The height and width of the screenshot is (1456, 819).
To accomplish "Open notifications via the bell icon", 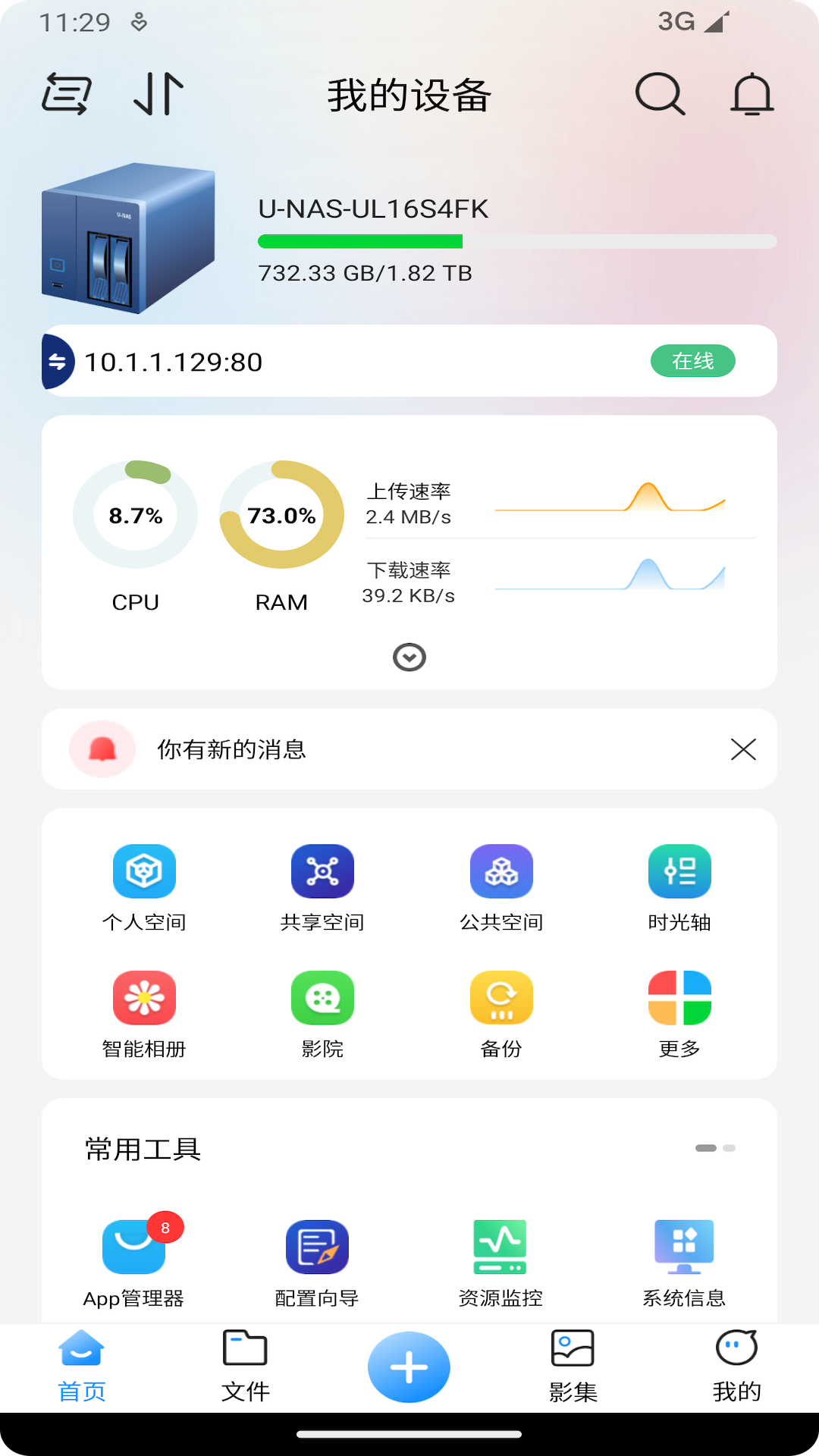I will (x=752, y=95).
